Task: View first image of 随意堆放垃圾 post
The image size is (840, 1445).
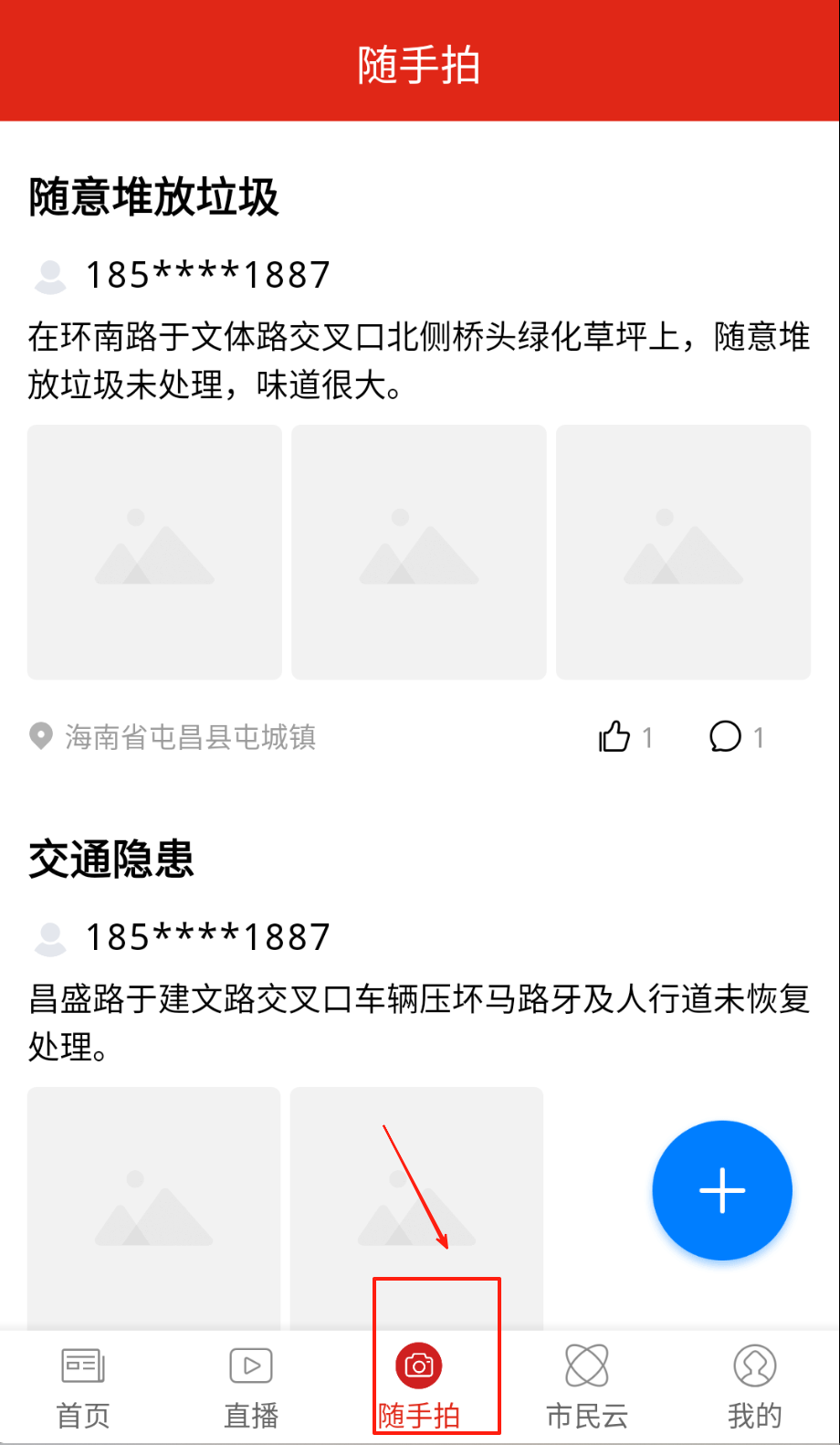Action: (x=154, y=552)
